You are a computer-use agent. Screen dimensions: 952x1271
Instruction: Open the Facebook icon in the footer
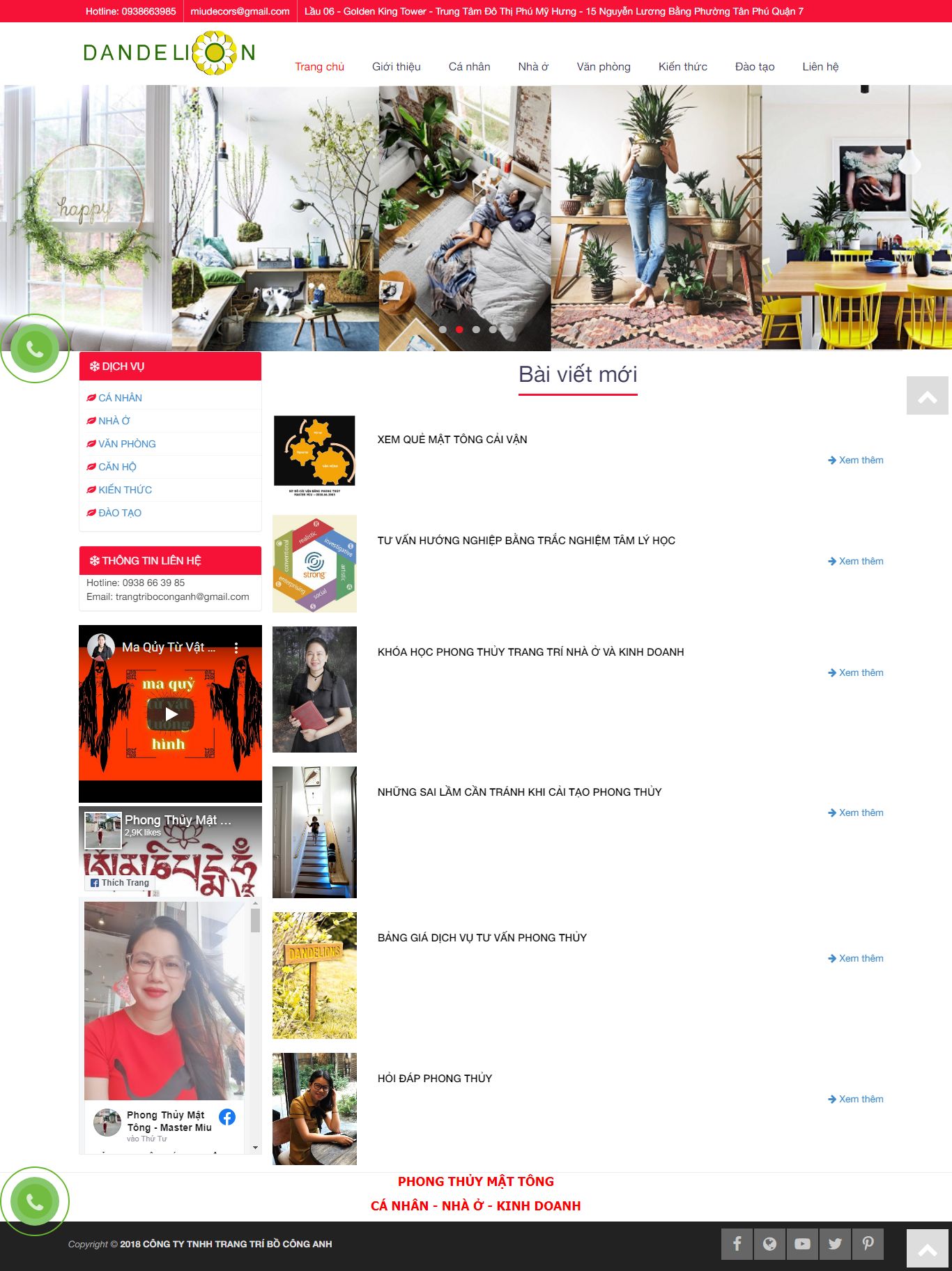tap(737, 1244)
